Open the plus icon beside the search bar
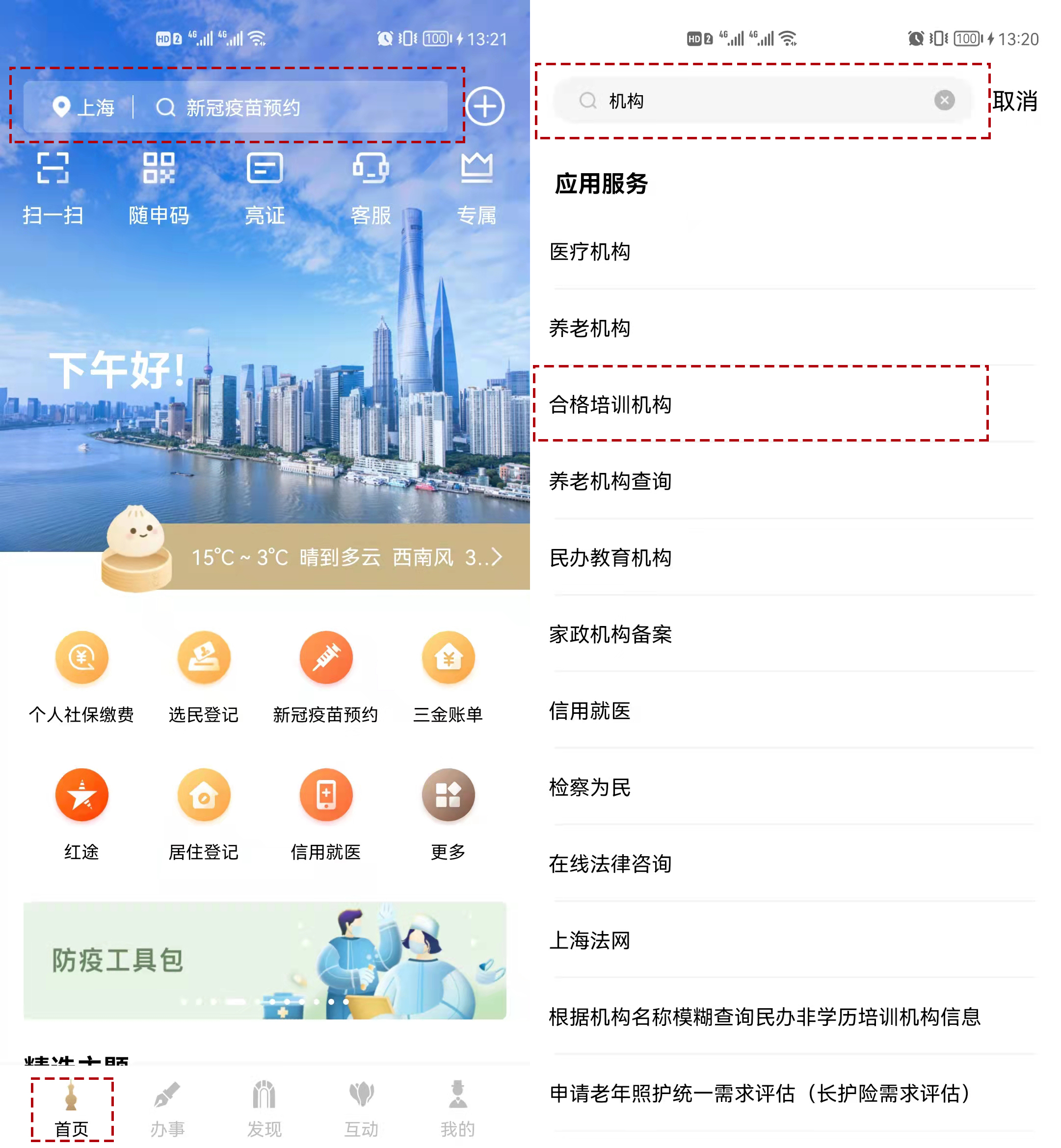Image resolution: width=1061 pixels, height=1148 pixels. pyautogui.click(x=484, y=106)
